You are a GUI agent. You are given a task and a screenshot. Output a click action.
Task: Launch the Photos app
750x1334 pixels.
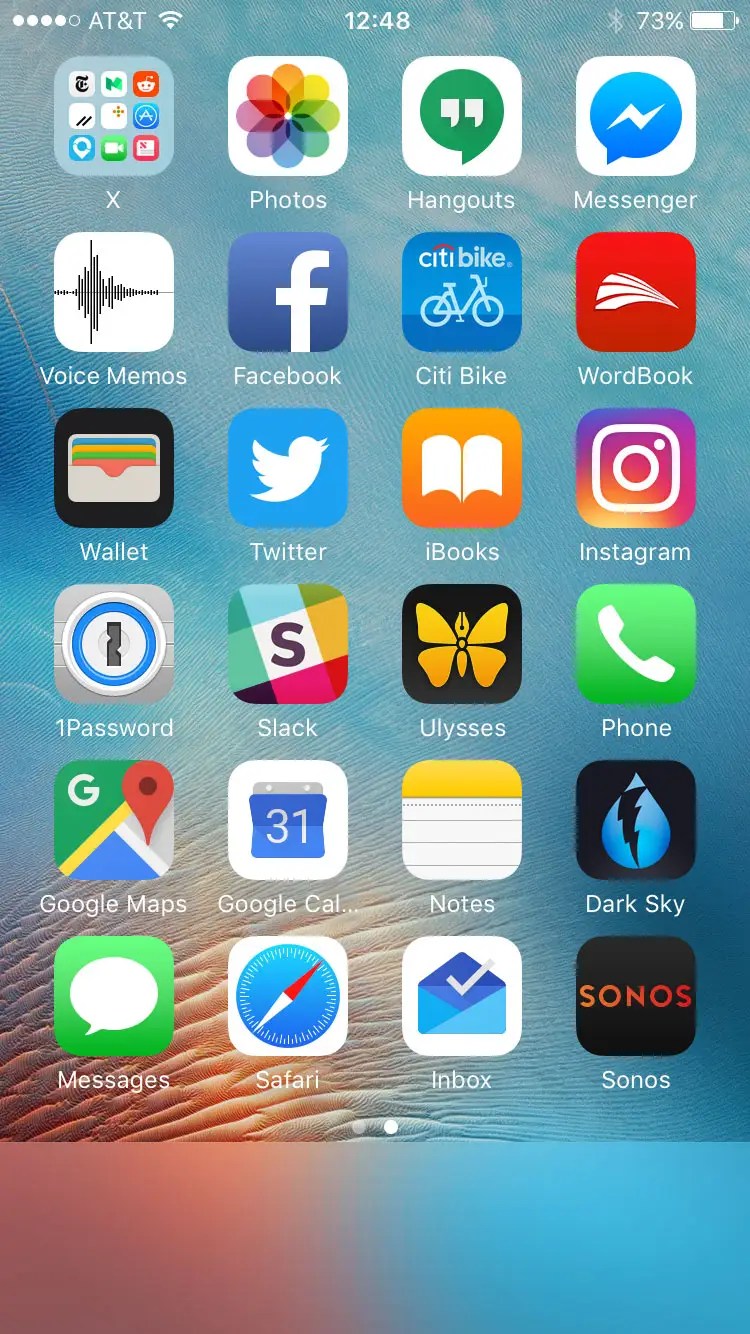[288, 116]
